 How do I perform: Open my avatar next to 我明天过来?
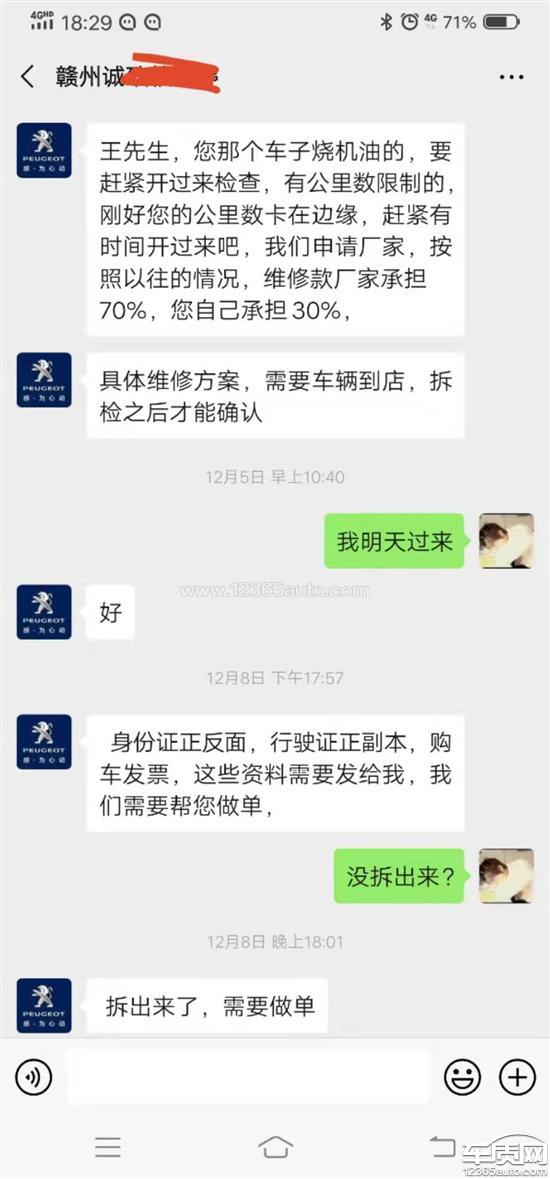(506, 541)
